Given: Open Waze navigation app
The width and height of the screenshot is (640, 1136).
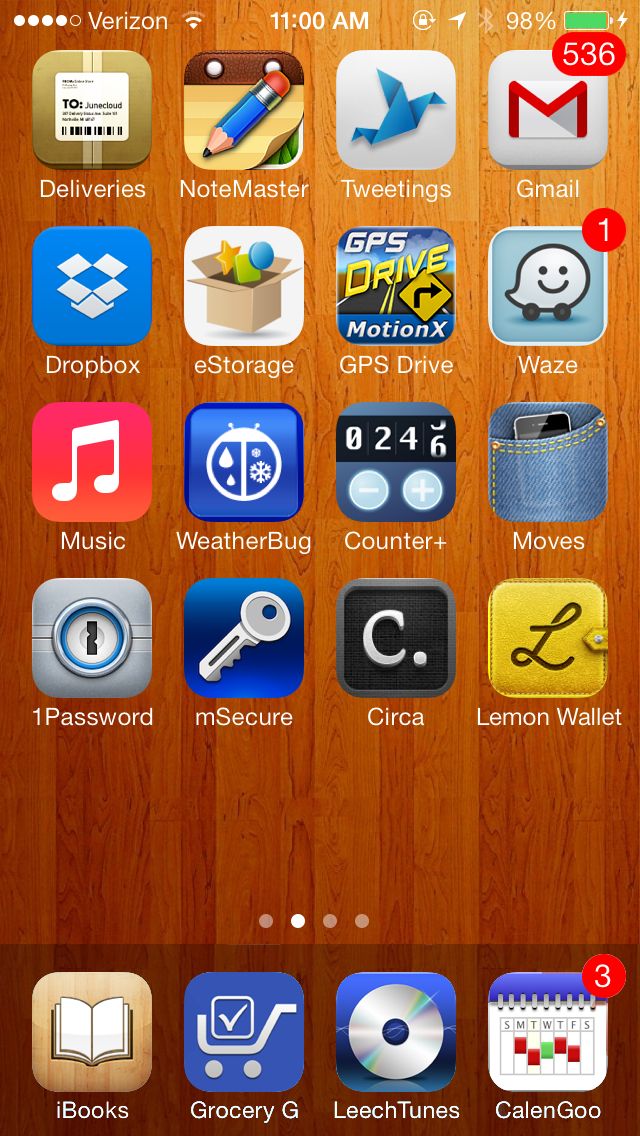Looking at the screenshot, I should coord(548,285).
